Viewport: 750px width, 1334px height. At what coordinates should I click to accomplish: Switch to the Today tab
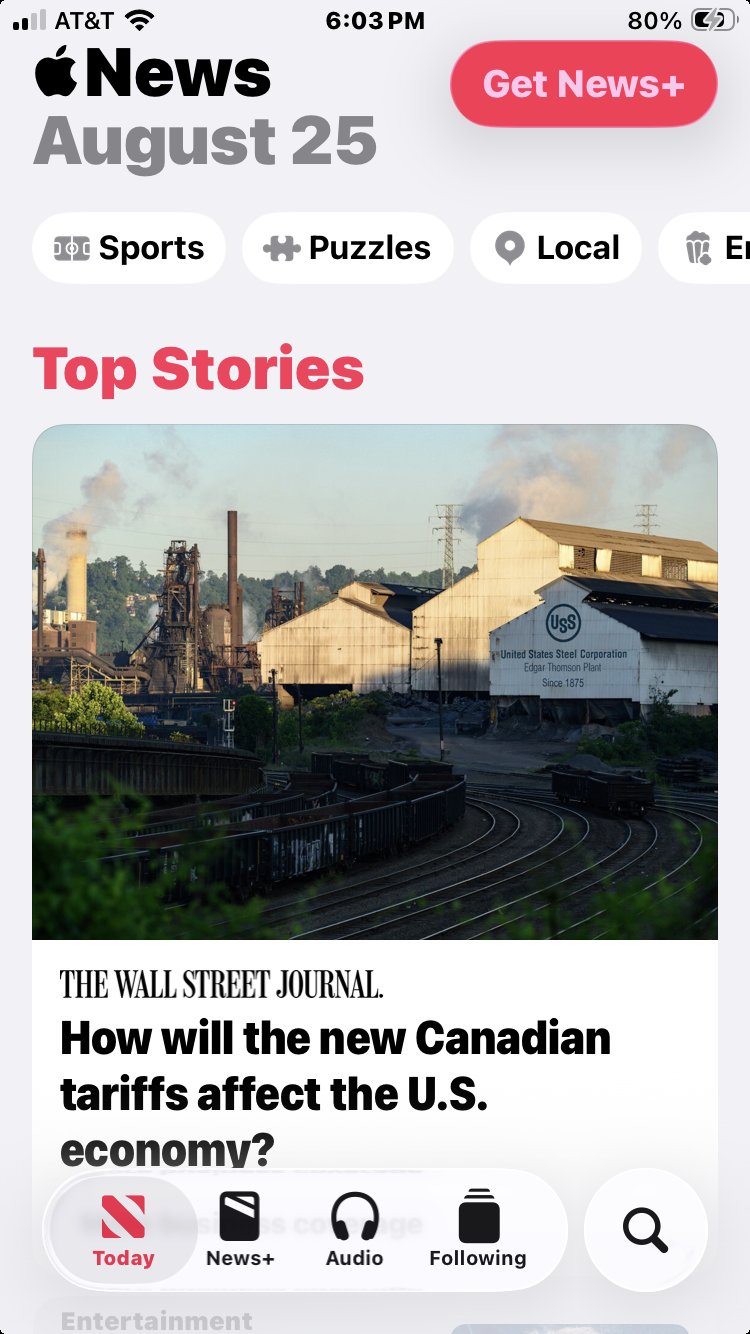(x=123, y=1230)
